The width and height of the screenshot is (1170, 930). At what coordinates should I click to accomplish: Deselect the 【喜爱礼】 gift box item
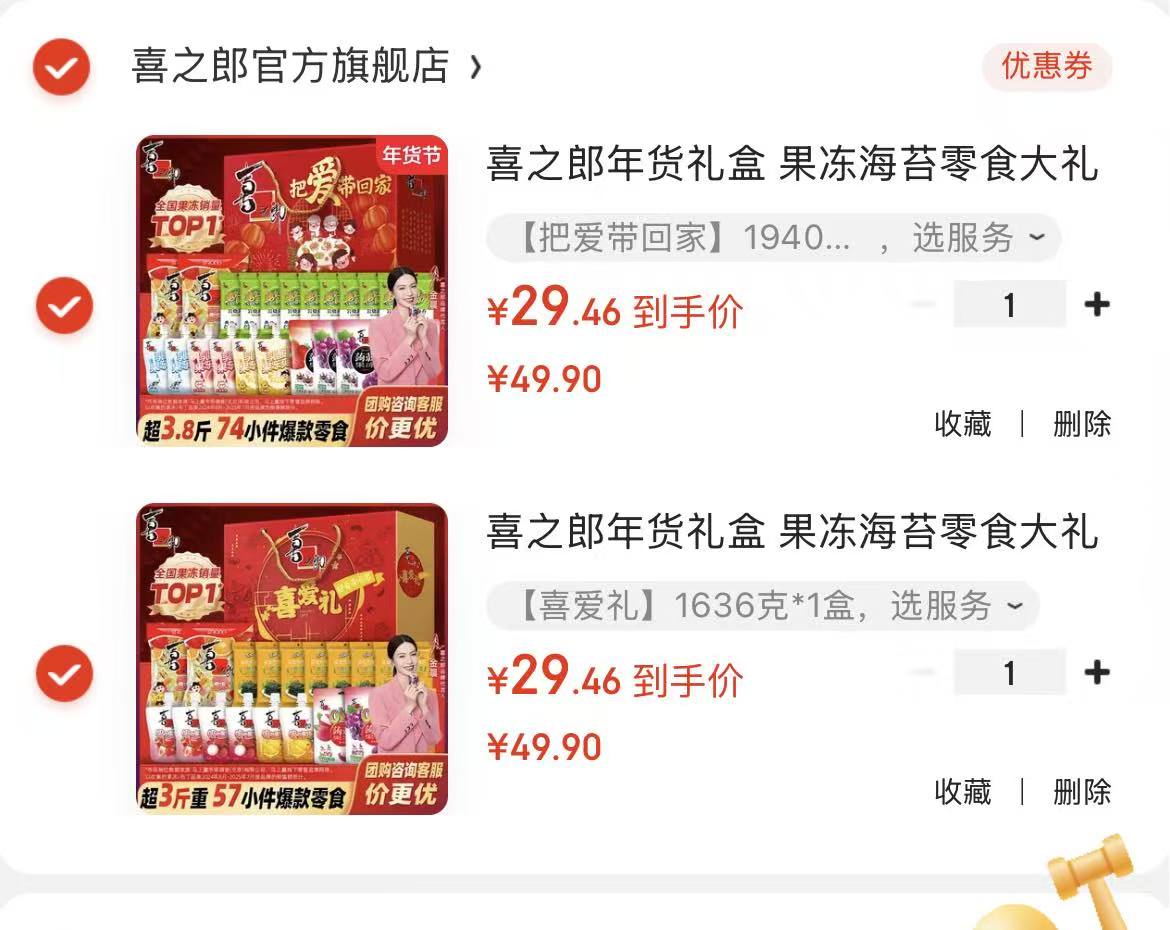point(65,673)
